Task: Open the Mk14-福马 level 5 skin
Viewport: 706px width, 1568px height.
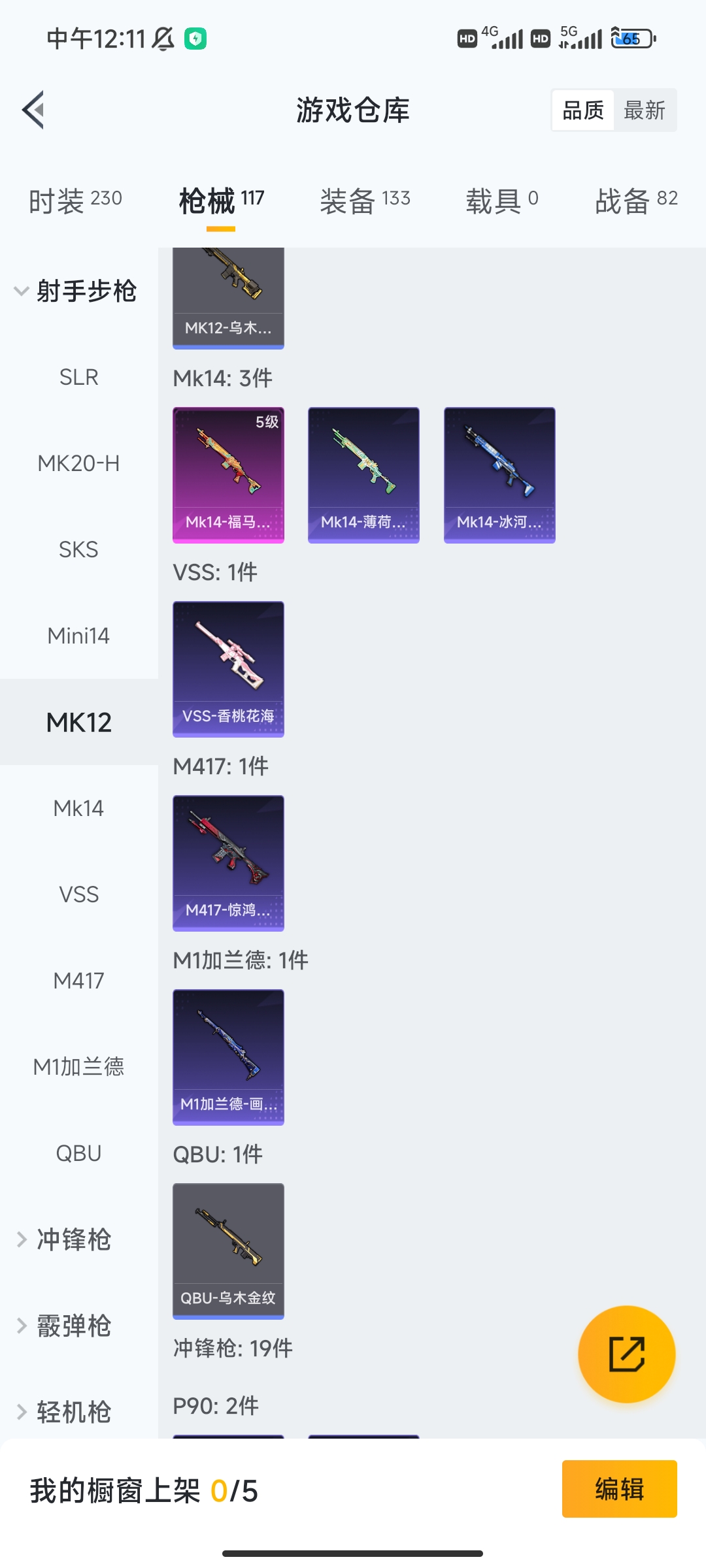Action: point(228,475)
